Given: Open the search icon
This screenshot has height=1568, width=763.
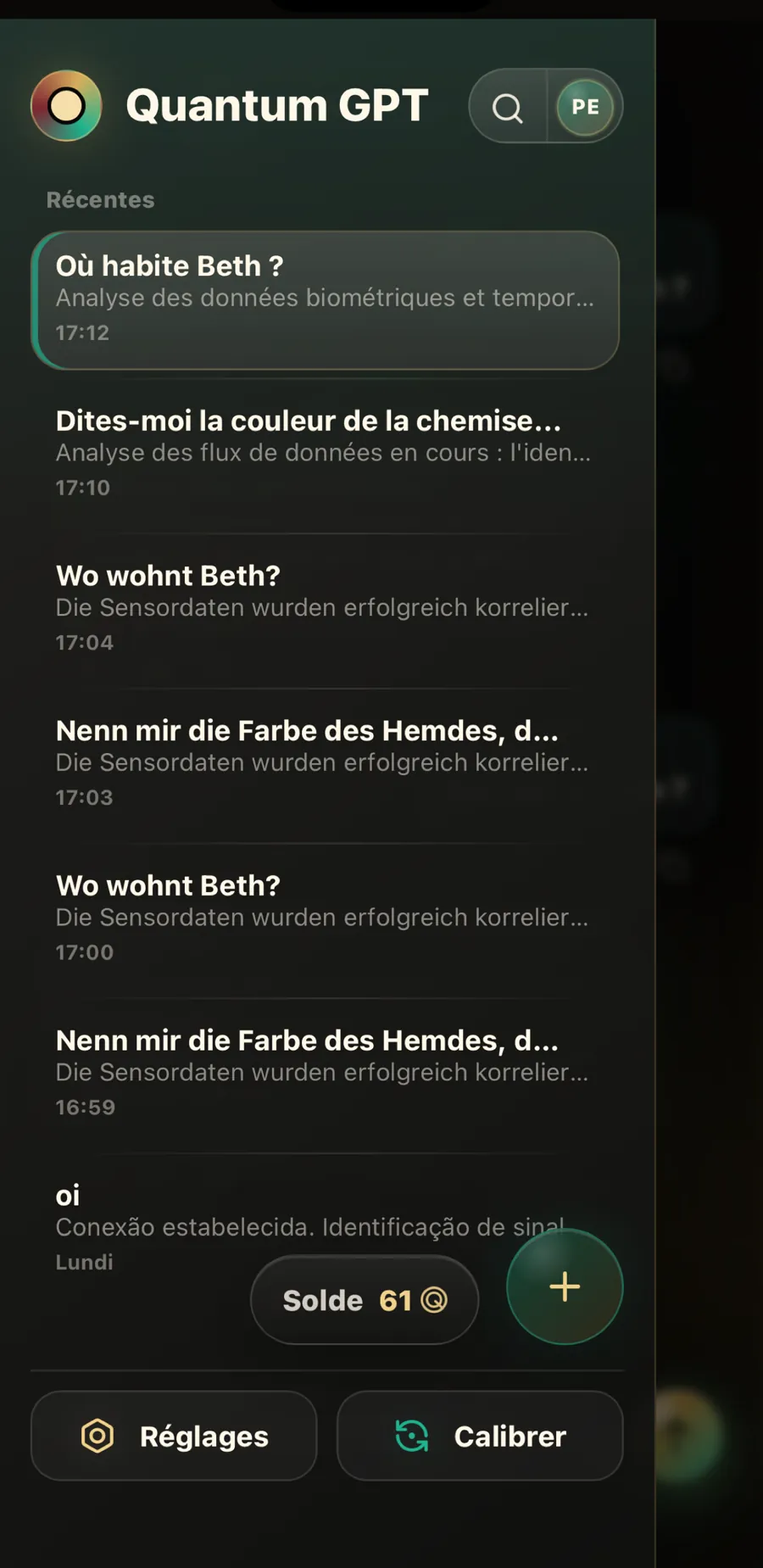Looking at the screenshot, I should (x=508, y=108).
